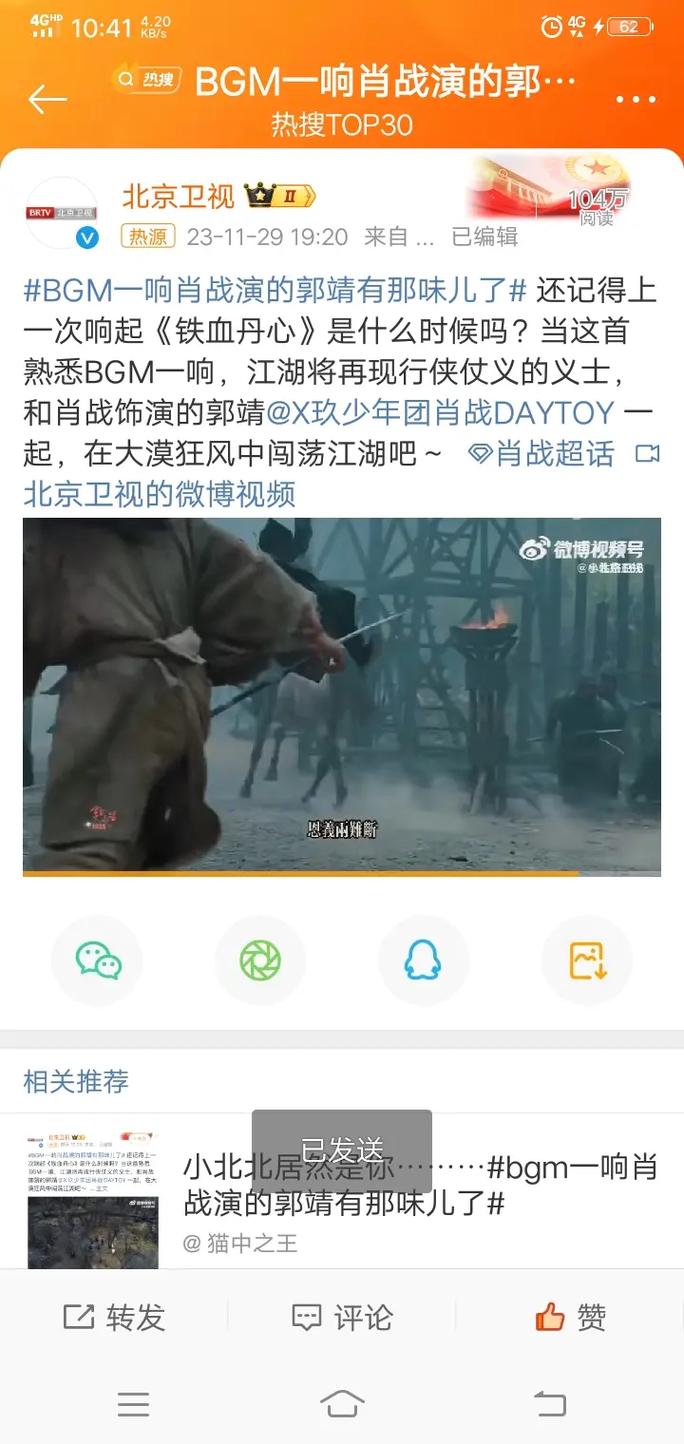This screenshot has height=1444, width=684.
Task: Open the hashtag #BGM一响肖战演的郭靖有那味儿了#
Action: tap(275, 291)
